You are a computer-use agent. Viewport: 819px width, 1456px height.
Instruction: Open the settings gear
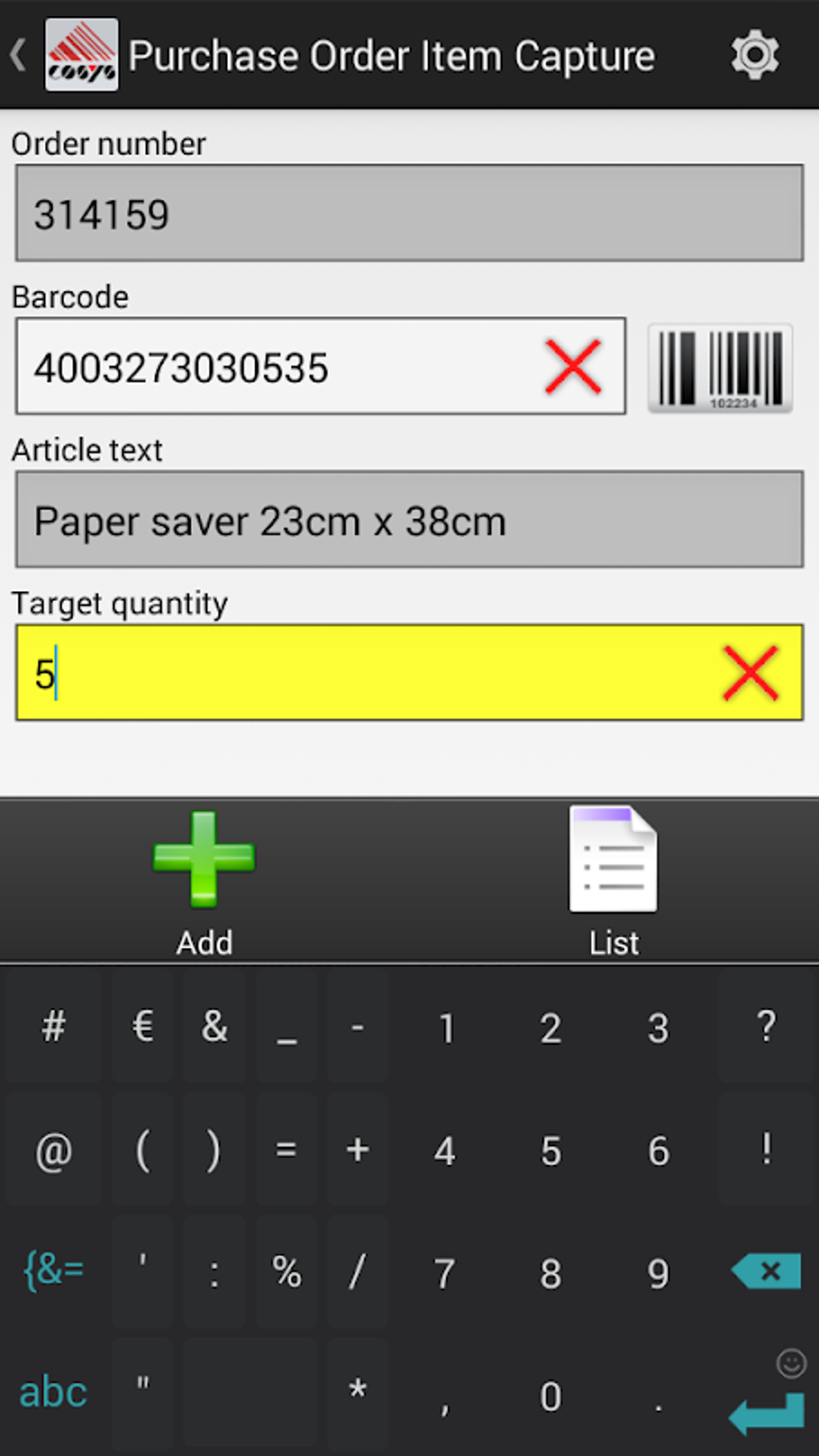click(753, 54)
